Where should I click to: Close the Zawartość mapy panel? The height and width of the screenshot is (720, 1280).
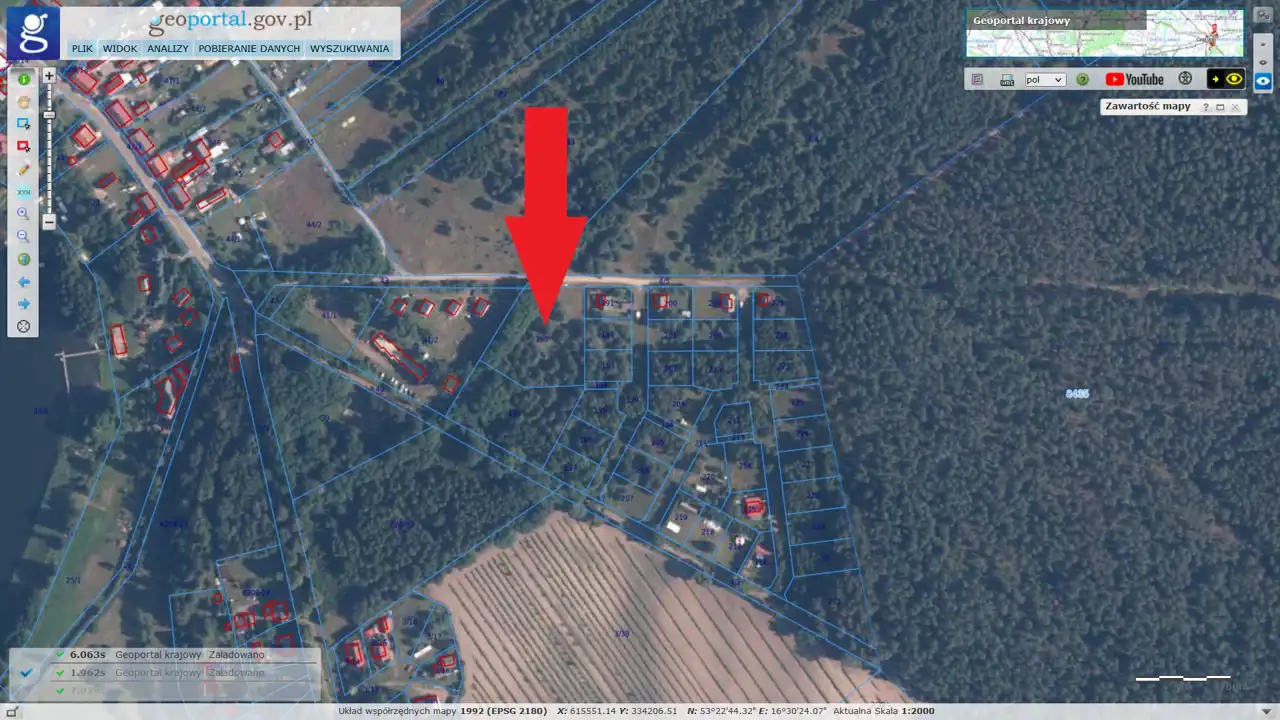click(1235, 107)
